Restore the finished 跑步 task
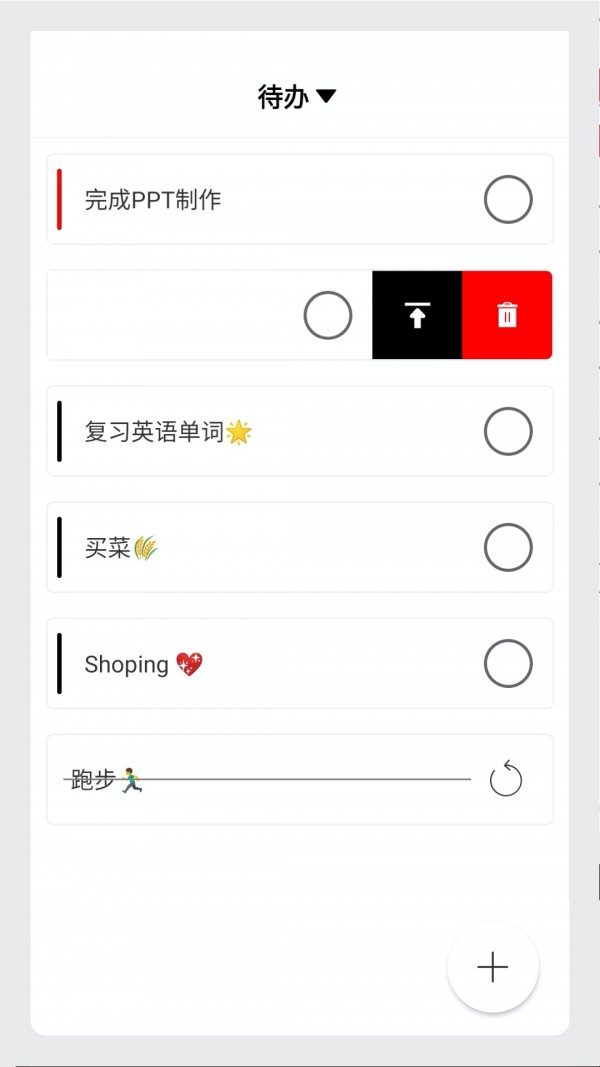600x1067 pixels. pyautogui.click(x=505, y=780)
